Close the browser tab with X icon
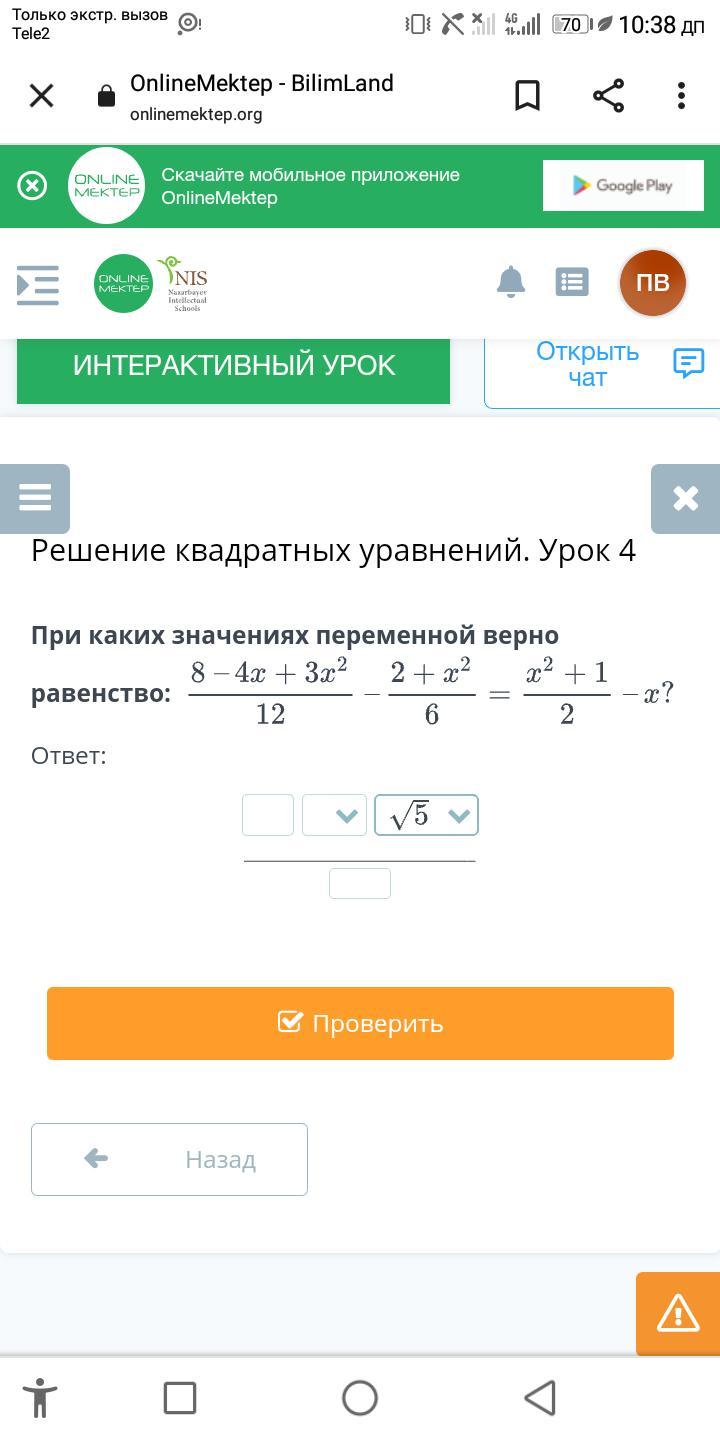Image resolution: width=720 pixels, height=1440 pixels. pos(41,96)
